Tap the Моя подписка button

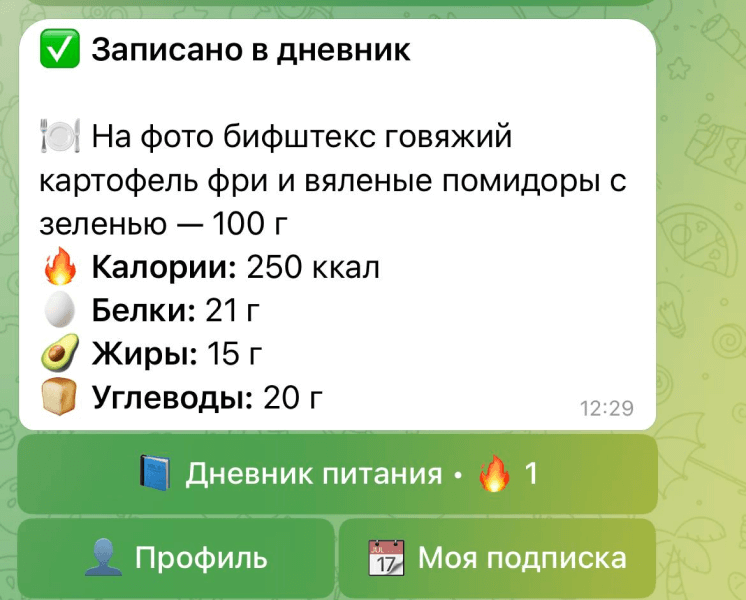click(x=497, y=558)
